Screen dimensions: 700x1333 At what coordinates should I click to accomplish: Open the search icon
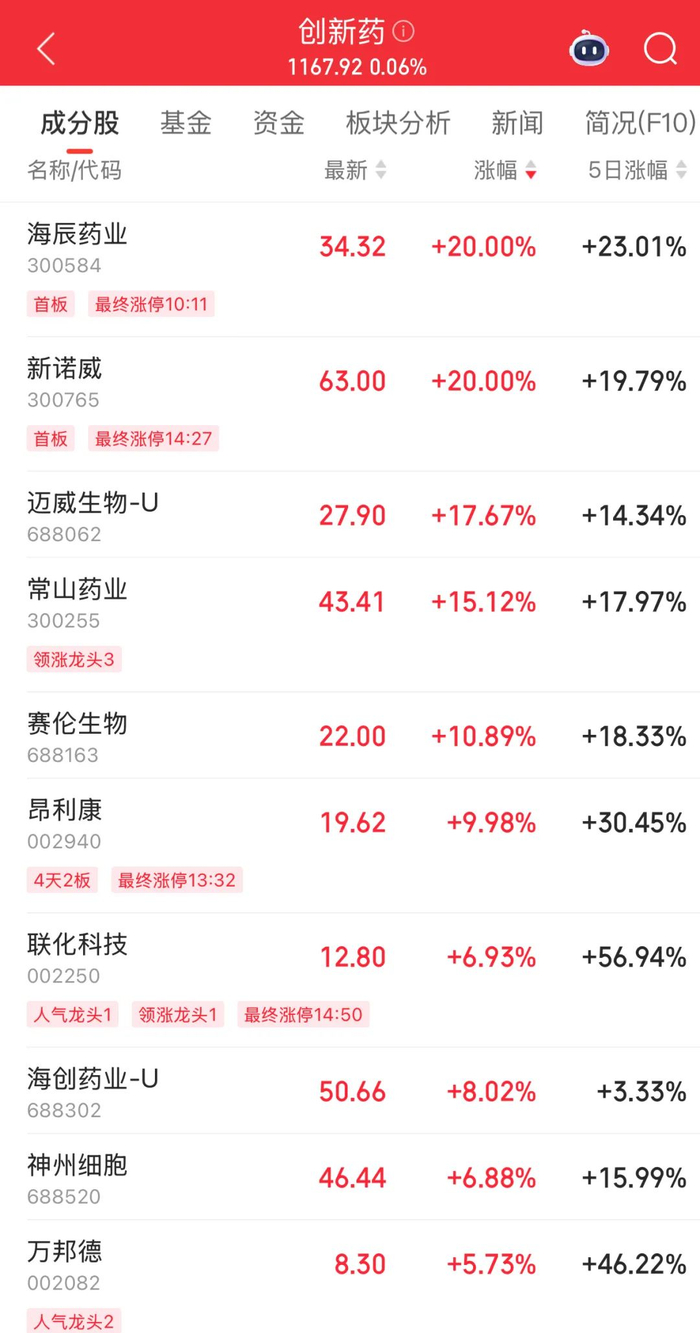point(660,48)
